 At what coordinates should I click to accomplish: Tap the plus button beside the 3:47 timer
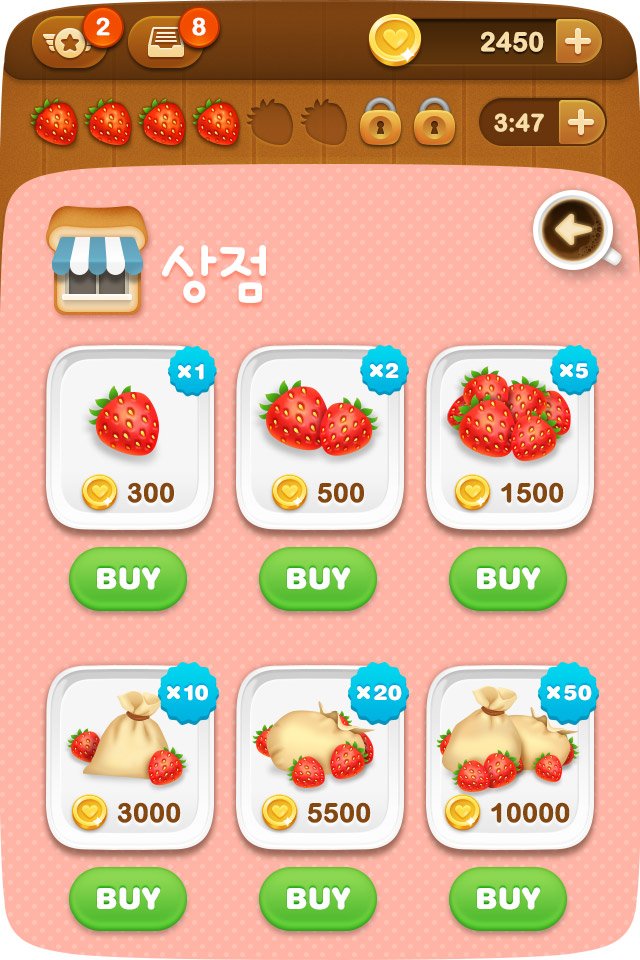click(x=584, y=123)
